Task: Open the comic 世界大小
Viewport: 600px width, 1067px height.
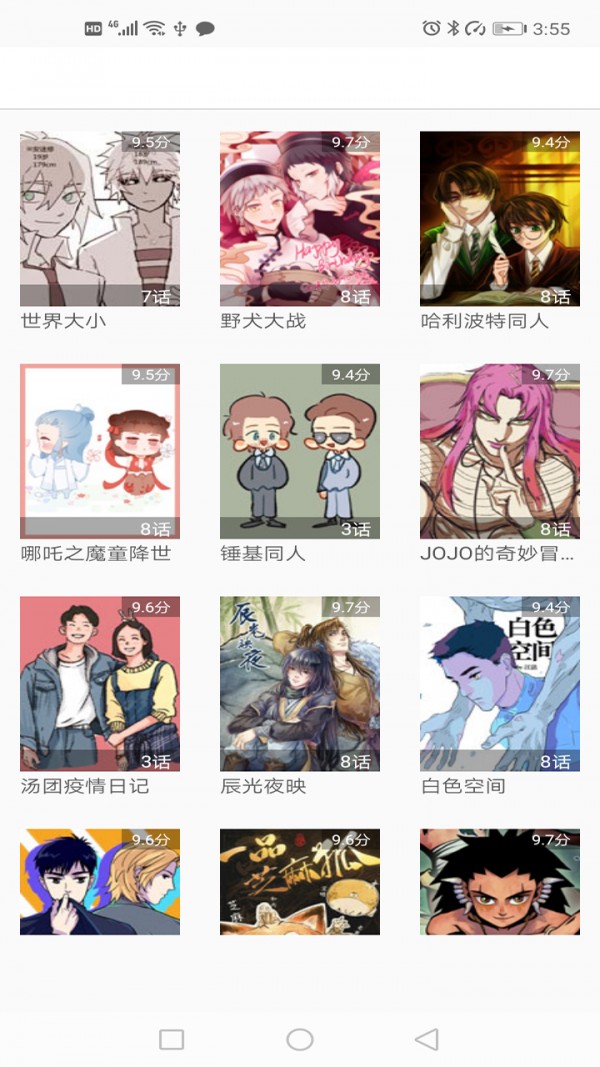Action: (x=100, y=219)
